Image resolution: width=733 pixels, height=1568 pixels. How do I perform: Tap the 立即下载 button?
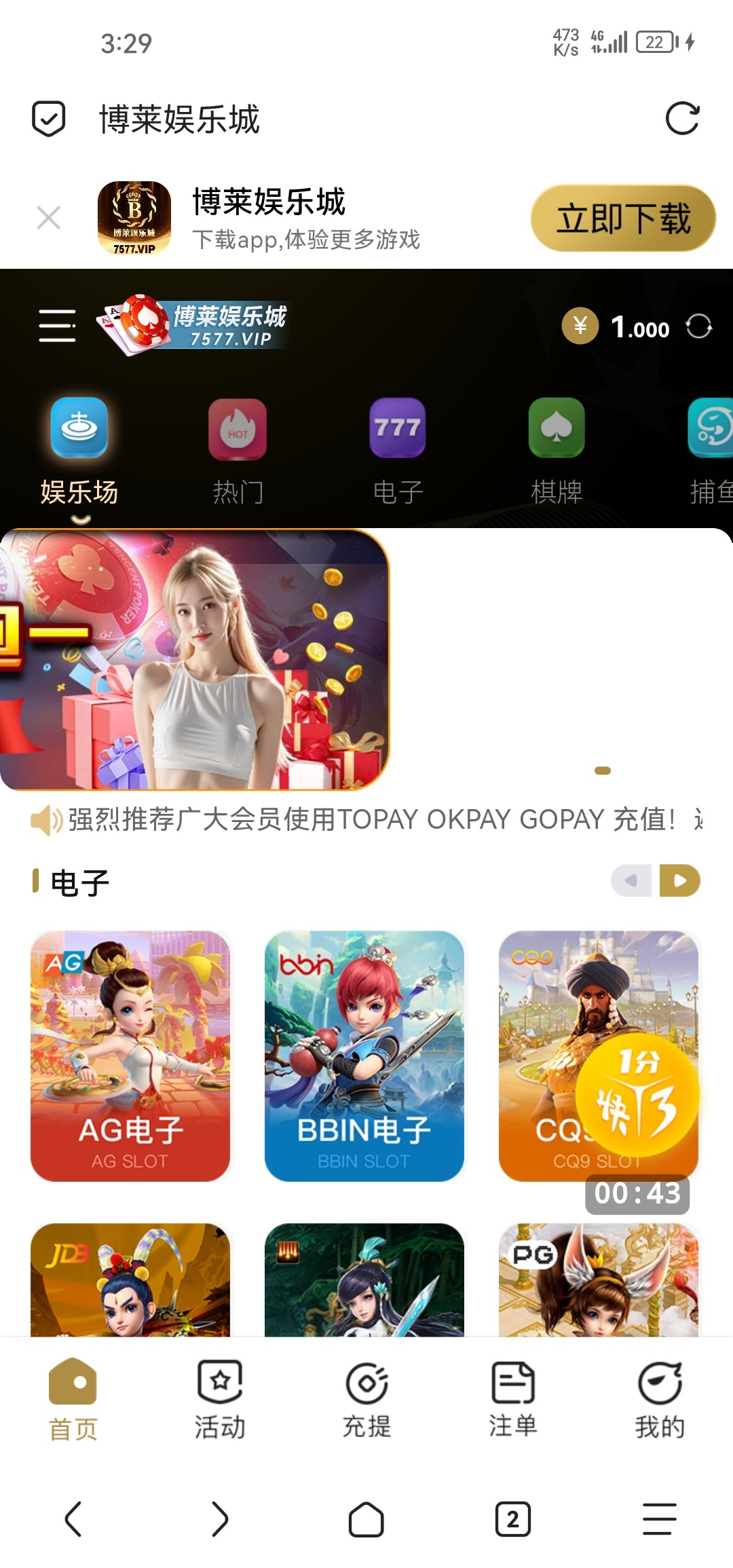click(x=623, y=219)
